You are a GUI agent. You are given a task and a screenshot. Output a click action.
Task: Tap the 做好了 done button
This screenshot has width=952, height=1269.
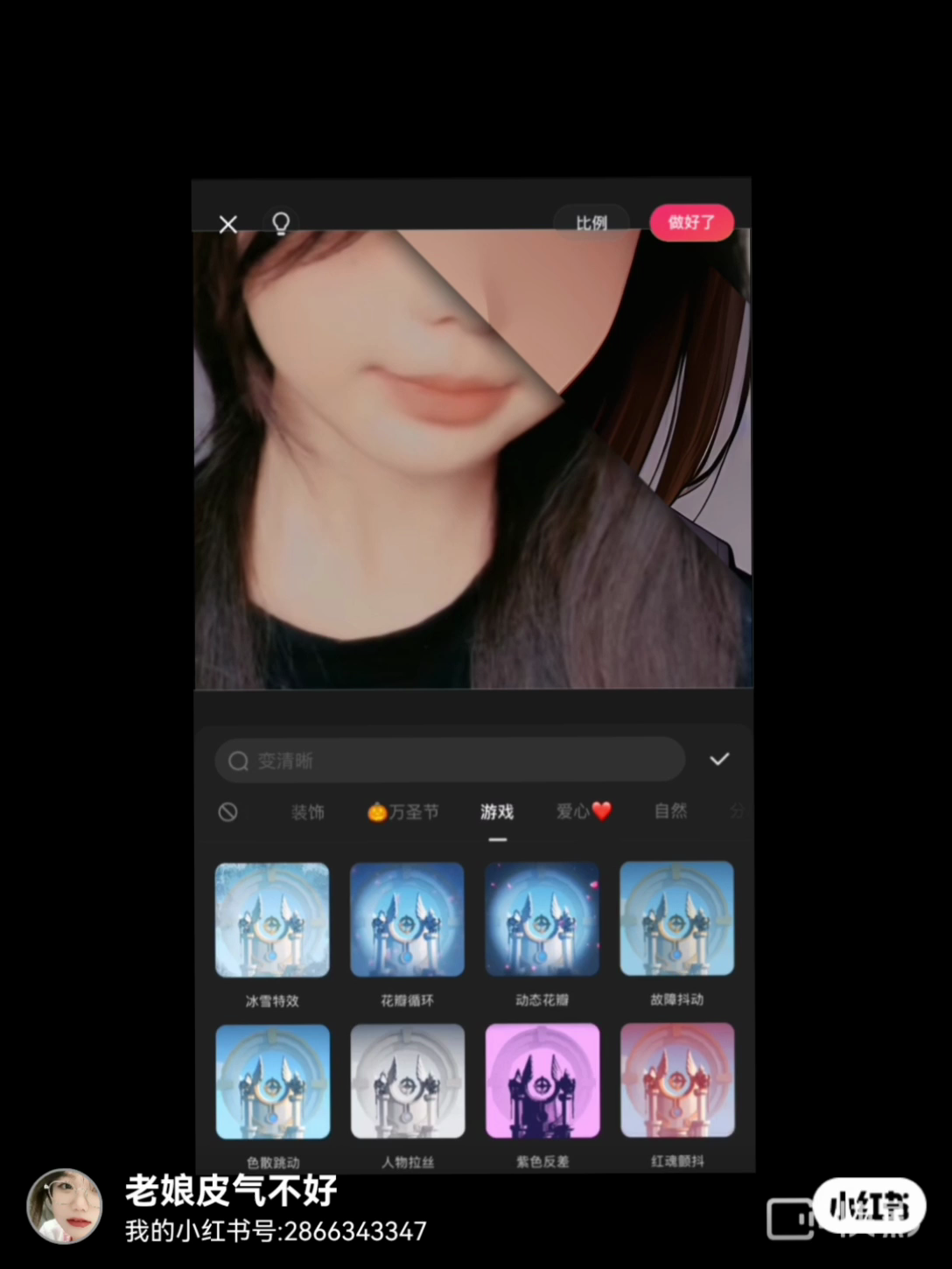point(691,222)
